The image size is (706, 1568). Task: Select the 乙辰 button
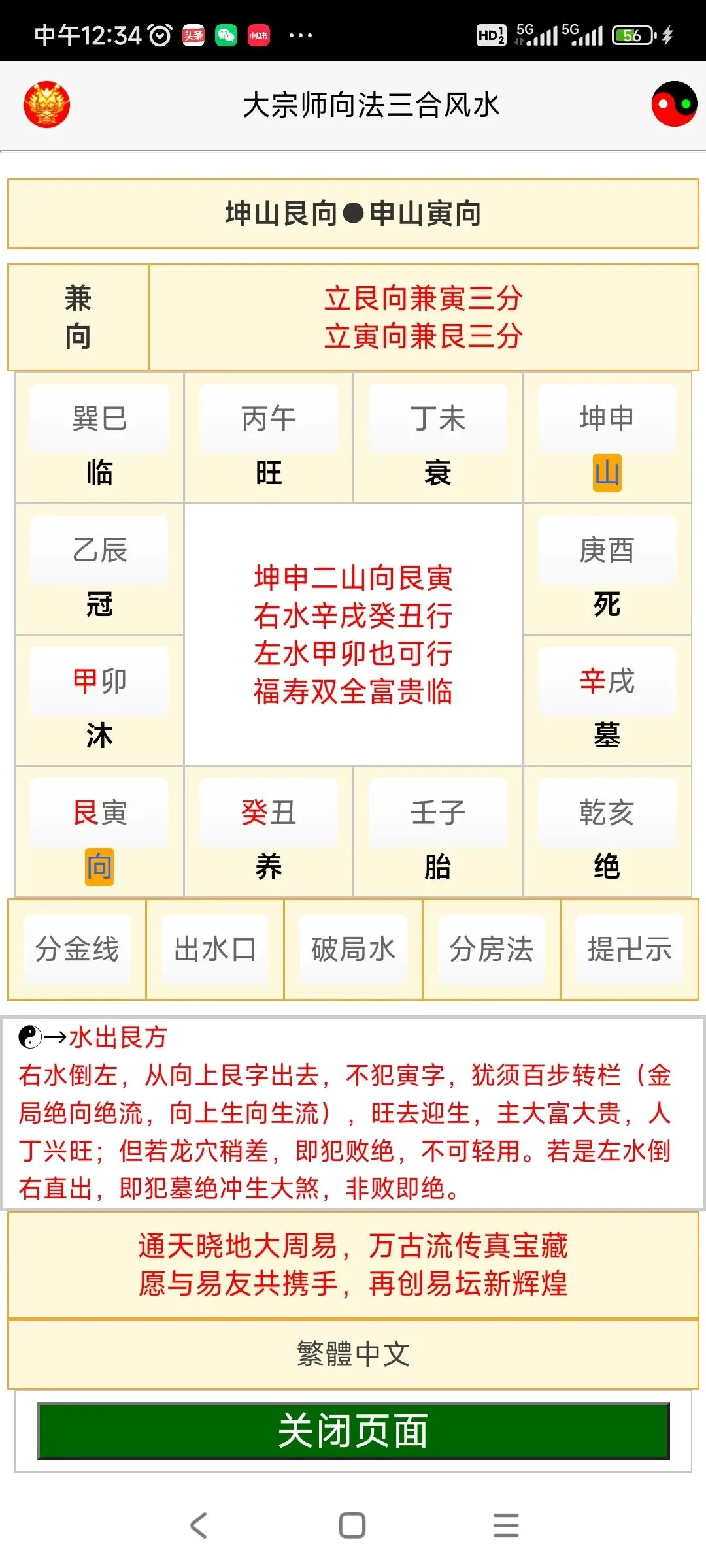(x=99, y=550)
